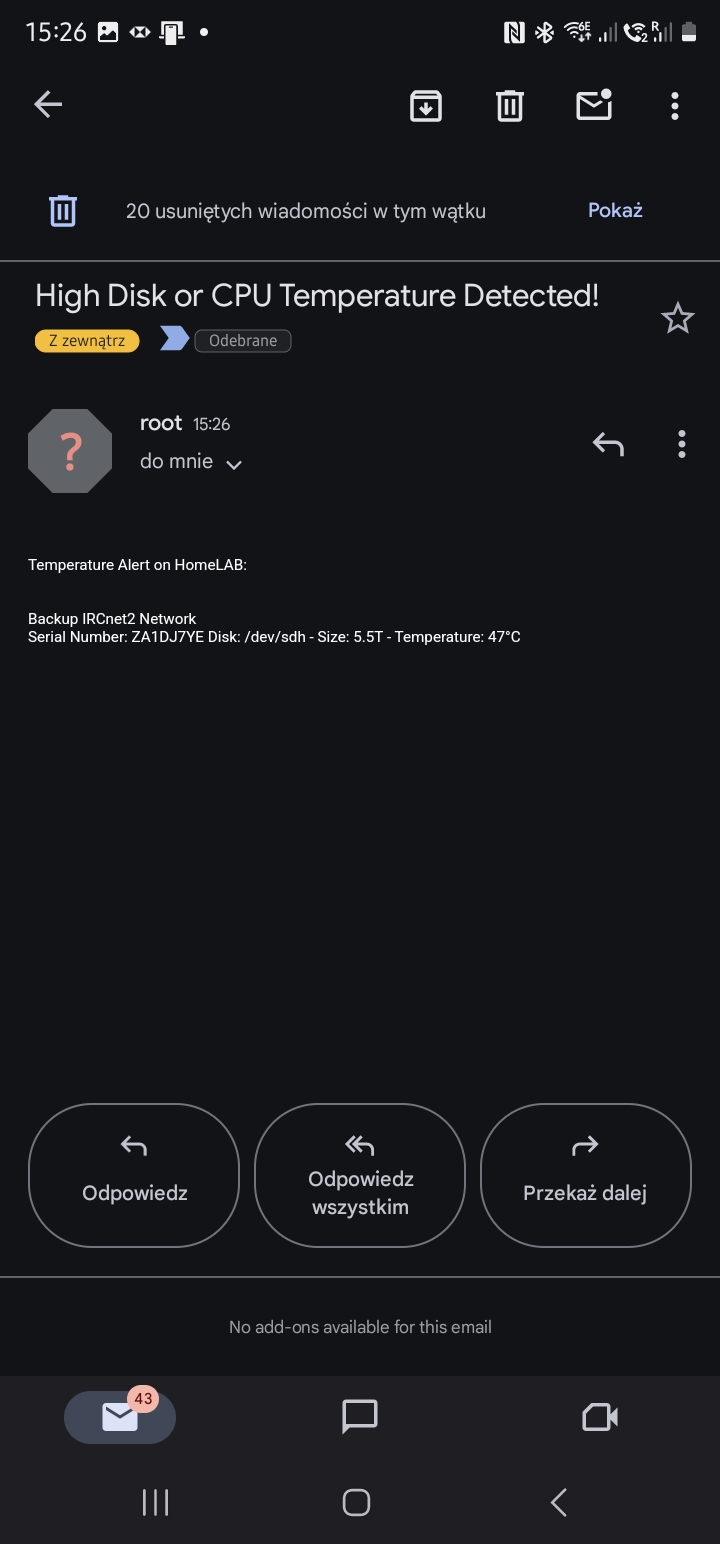Open the top app bar overflow menu
The height and width of the screenshot is (1544, 720).
tap(675, 105)
